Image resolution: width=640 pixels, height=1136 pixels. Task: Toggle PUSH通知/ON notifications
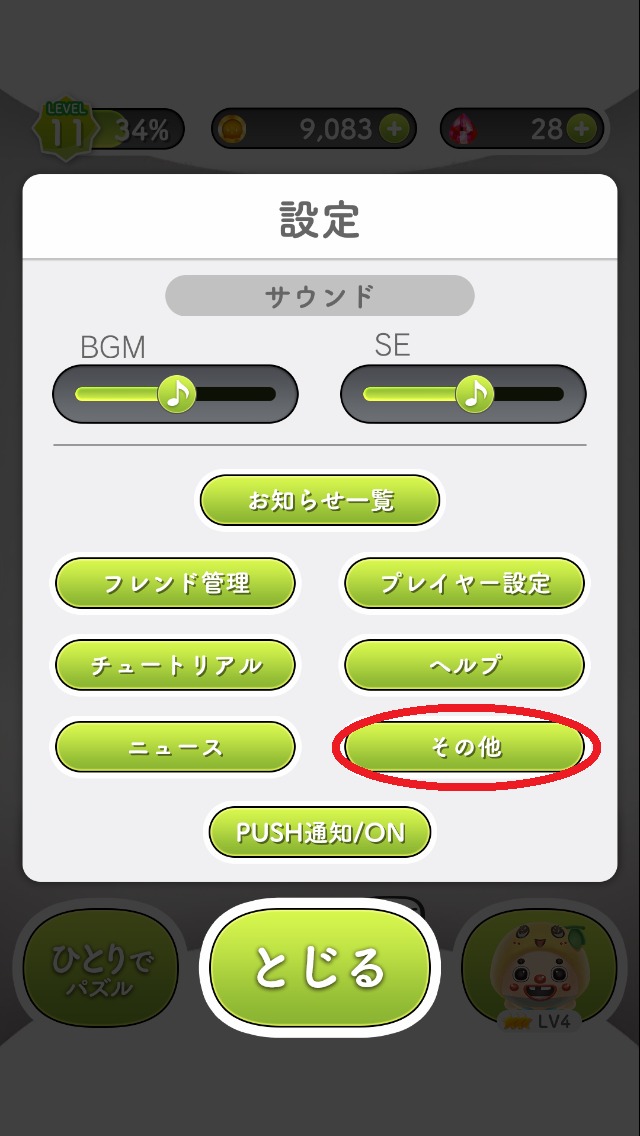[x=320, y=832]
